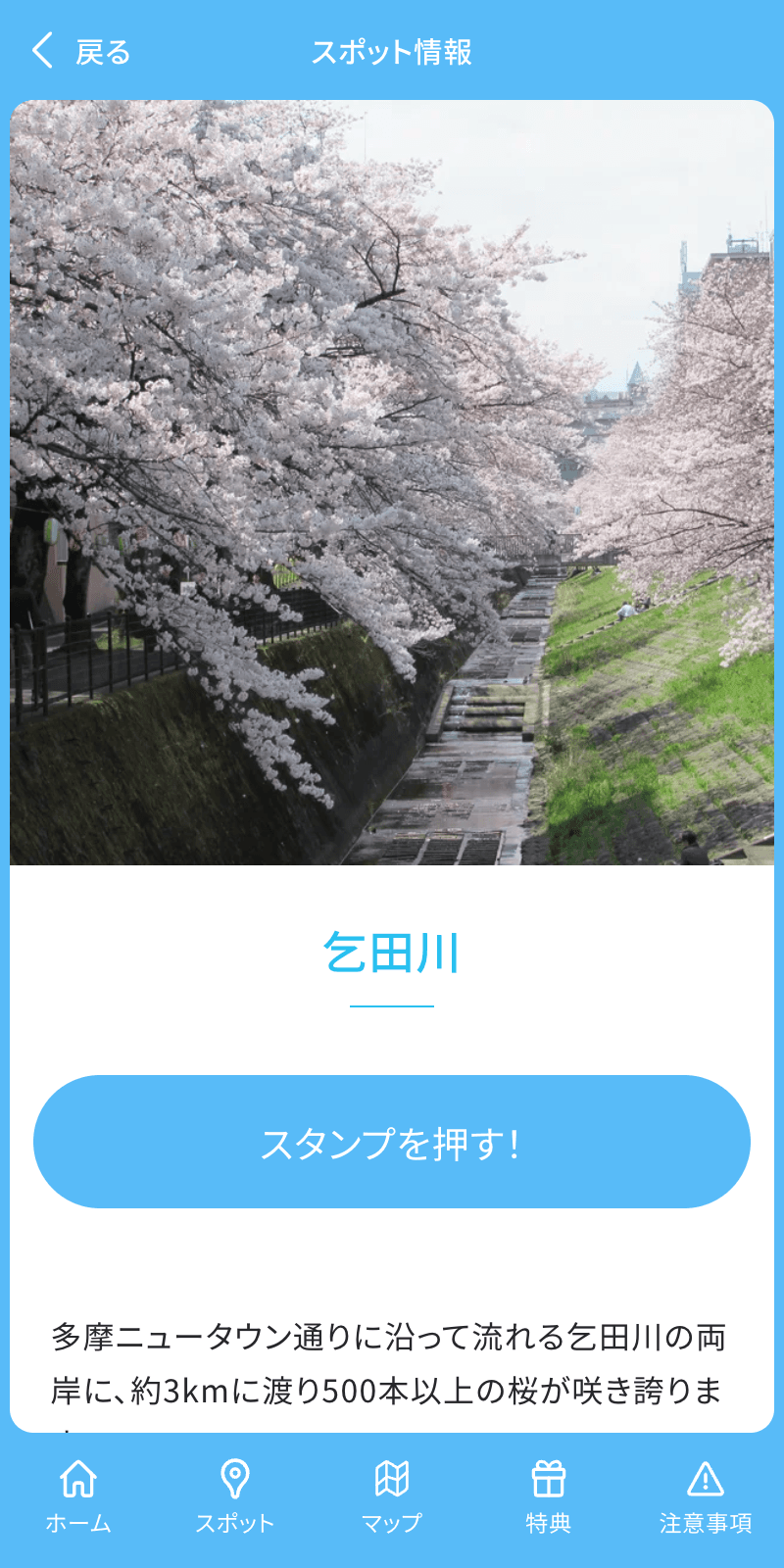Select the ホーム tab in the navigation bar
The height and width of the screenshot is (1568, 784).
coord(76,1496)
